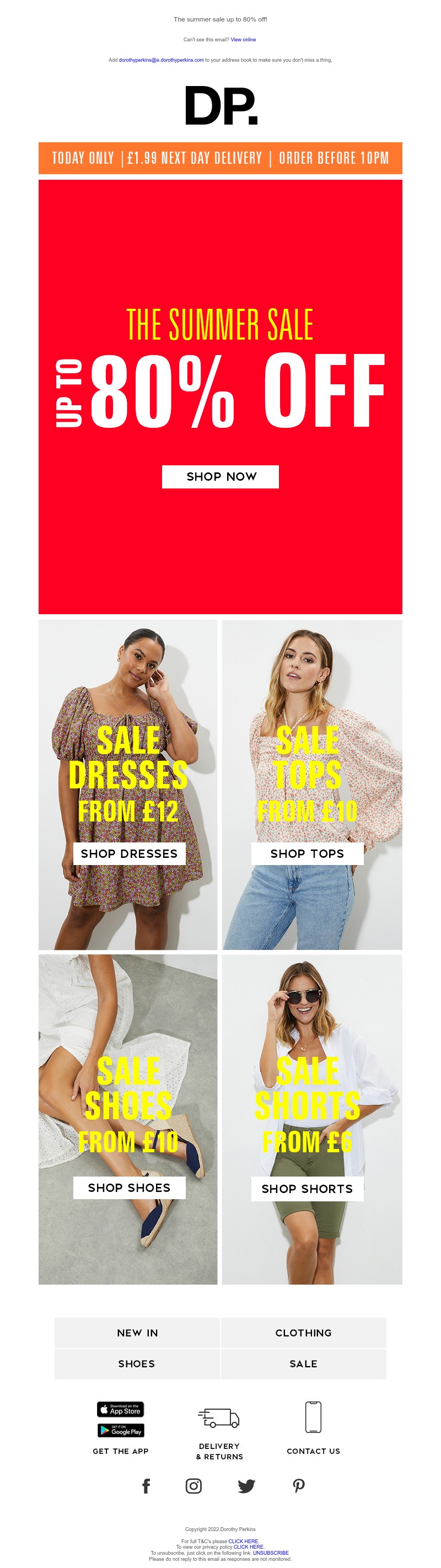Tap the SHOP DRESSES button

(x=129, y=853)
